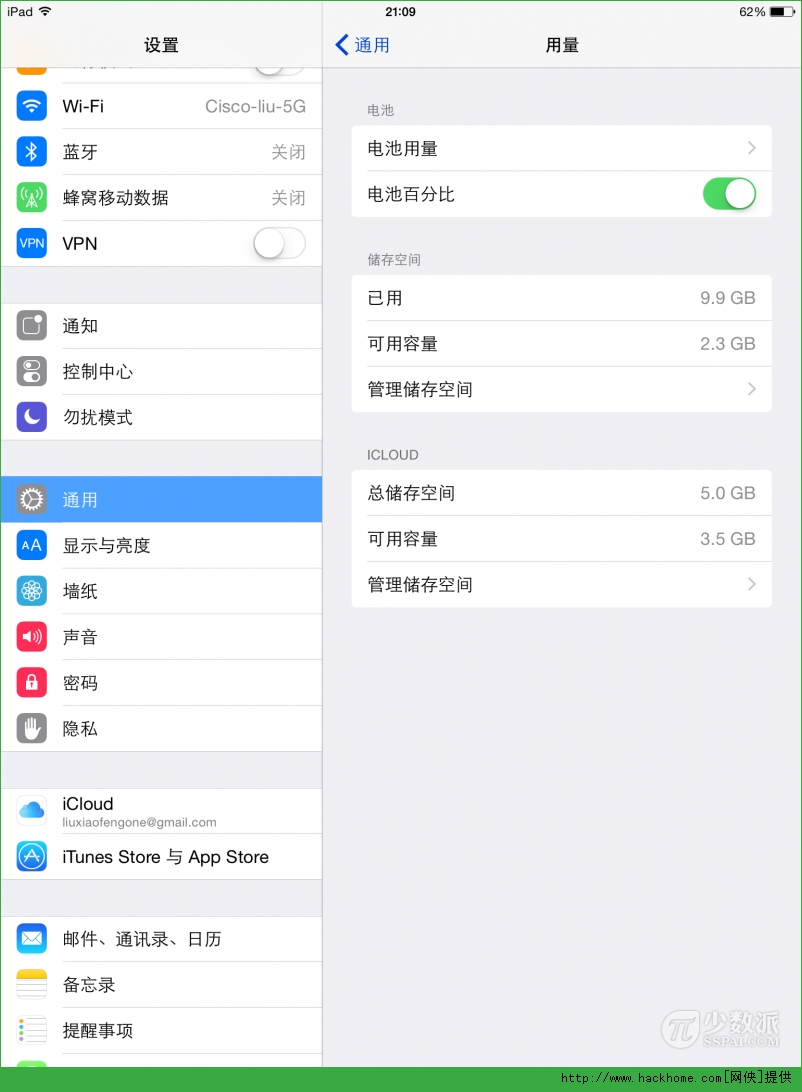Open 声音 settings
802x1092 pixels.
(161, 637)
